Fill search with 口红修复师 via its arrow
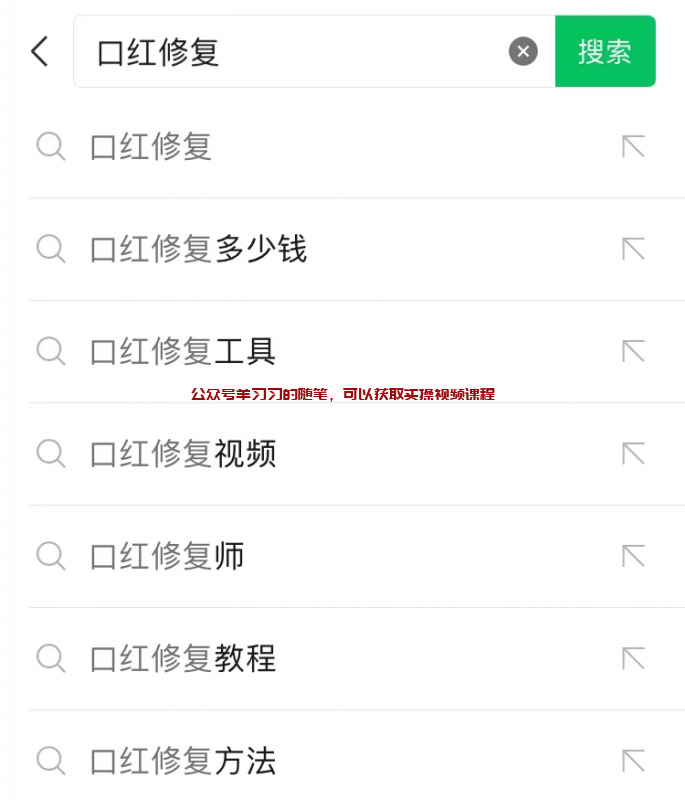The width and height of the screenshot is (685, 800). click(633, 556)
